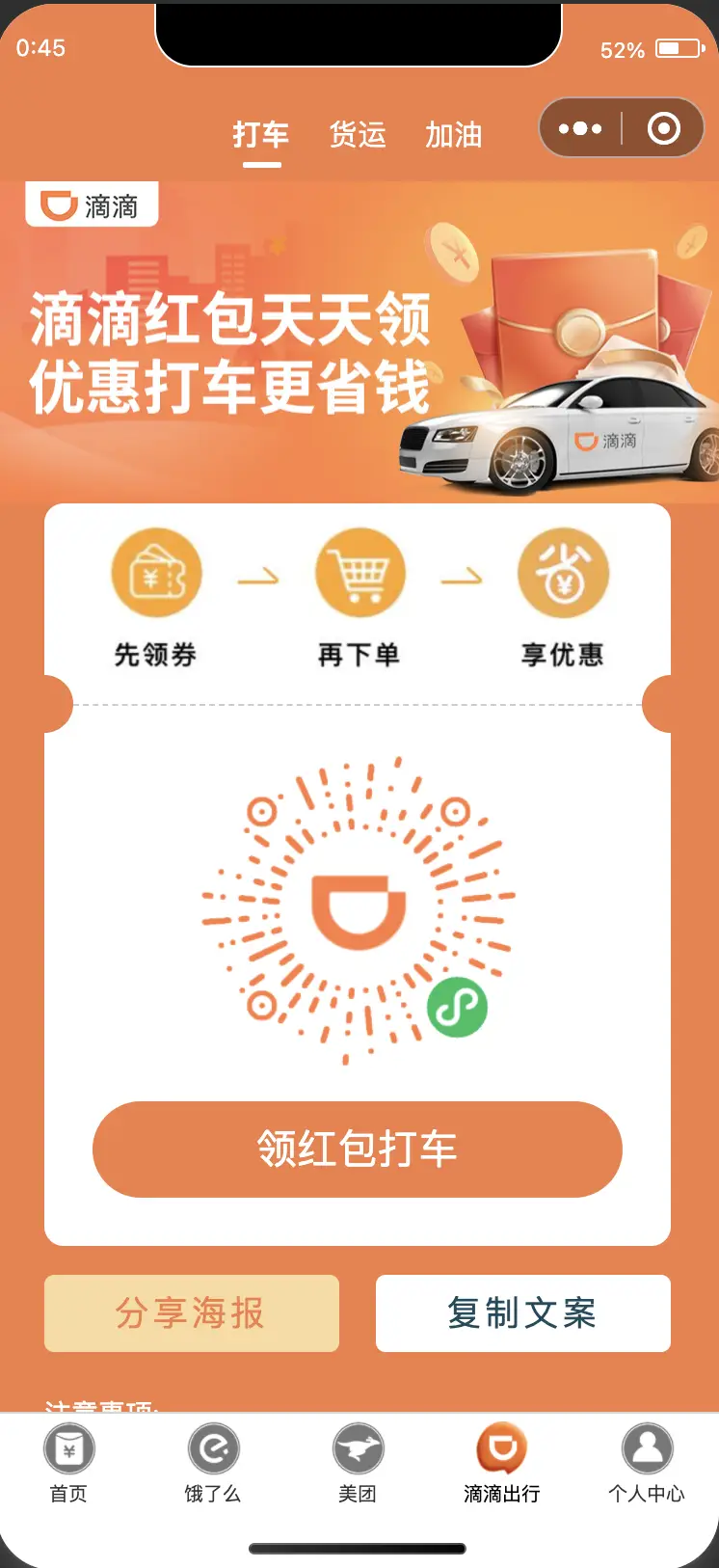Viewport: 719px width, 1568px height.
Task: Open the 饿了么 bottom tab
Action: pyautogui.click(x=213, y=1464)
